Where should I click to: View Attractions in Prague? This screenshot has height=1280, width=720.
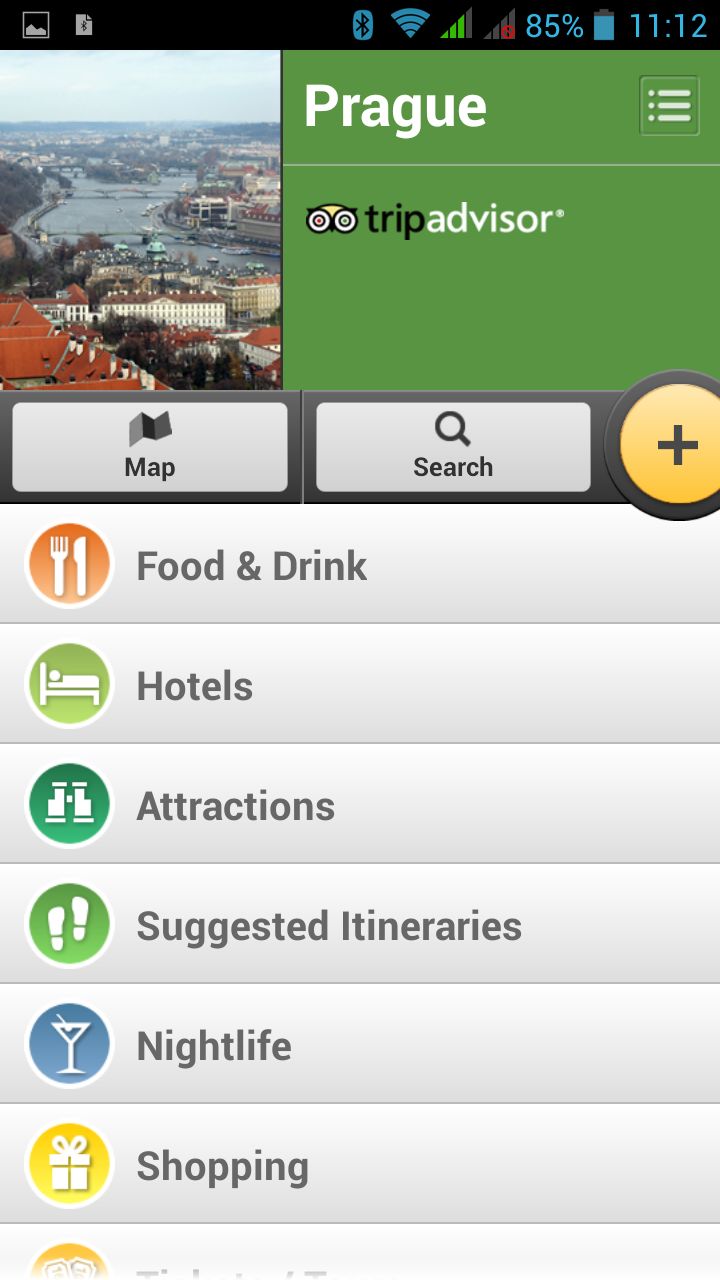tap(360, 806)
